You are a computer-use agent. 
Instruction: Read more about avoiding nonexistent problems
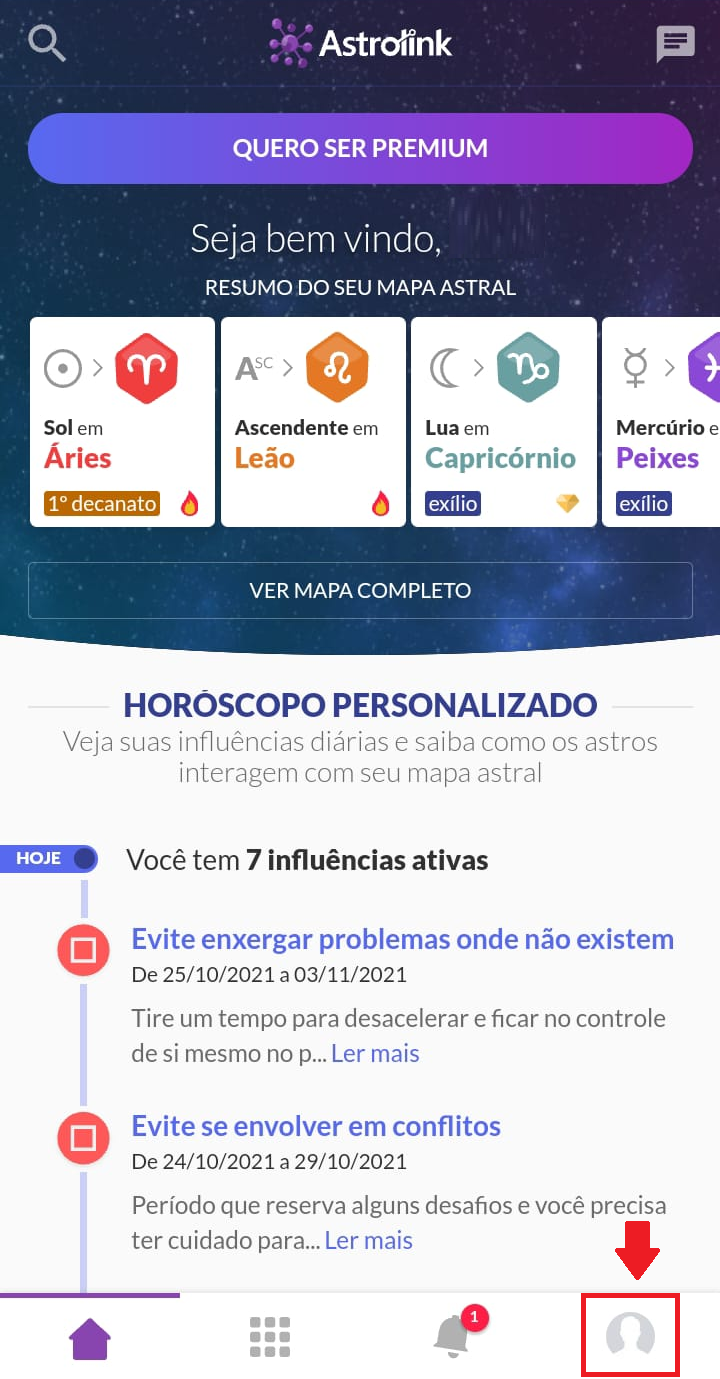pos(375,1053)
